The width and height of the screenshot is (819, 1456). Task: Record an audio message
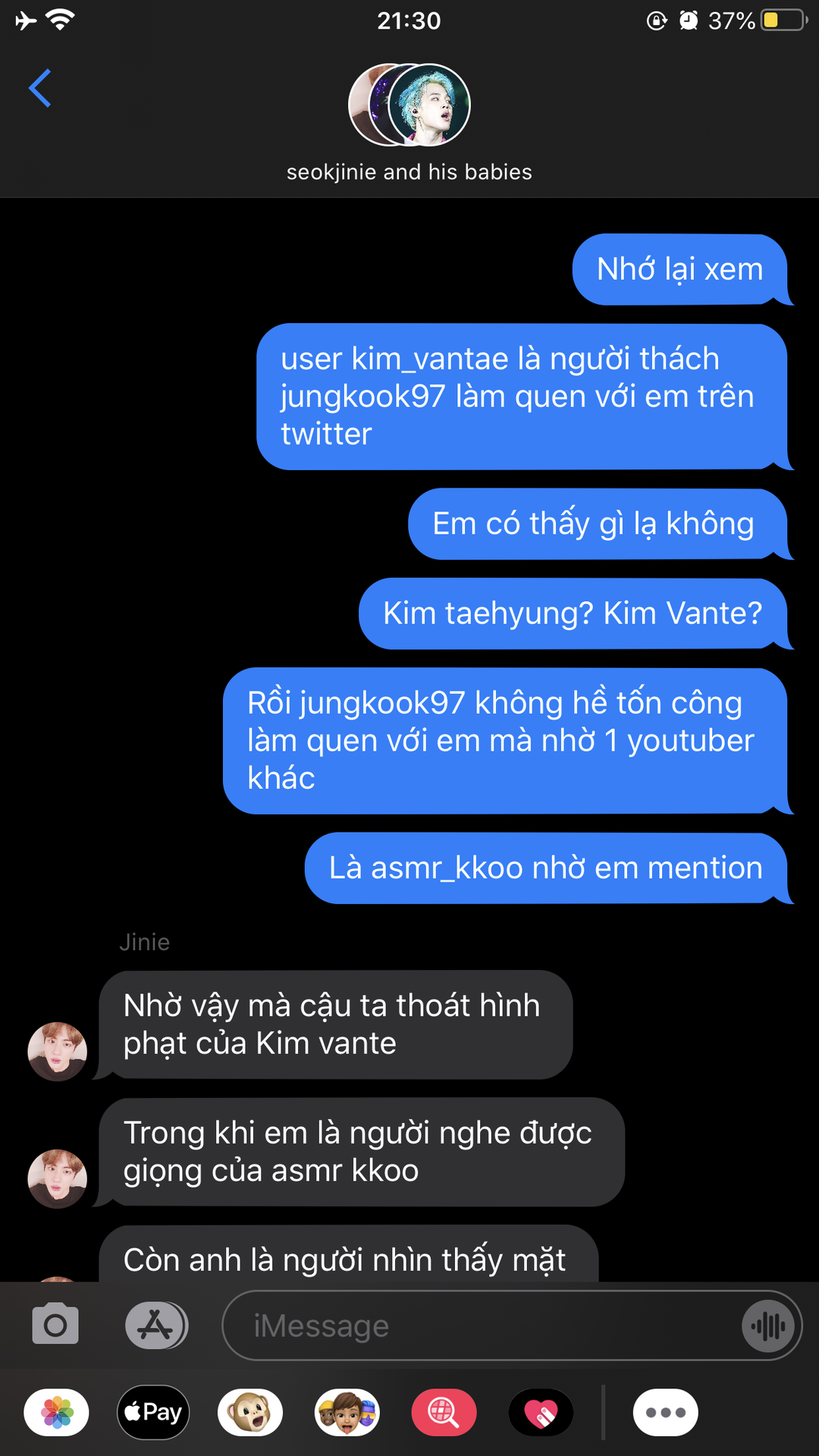pyautogui.click(x=768, y=1326)
